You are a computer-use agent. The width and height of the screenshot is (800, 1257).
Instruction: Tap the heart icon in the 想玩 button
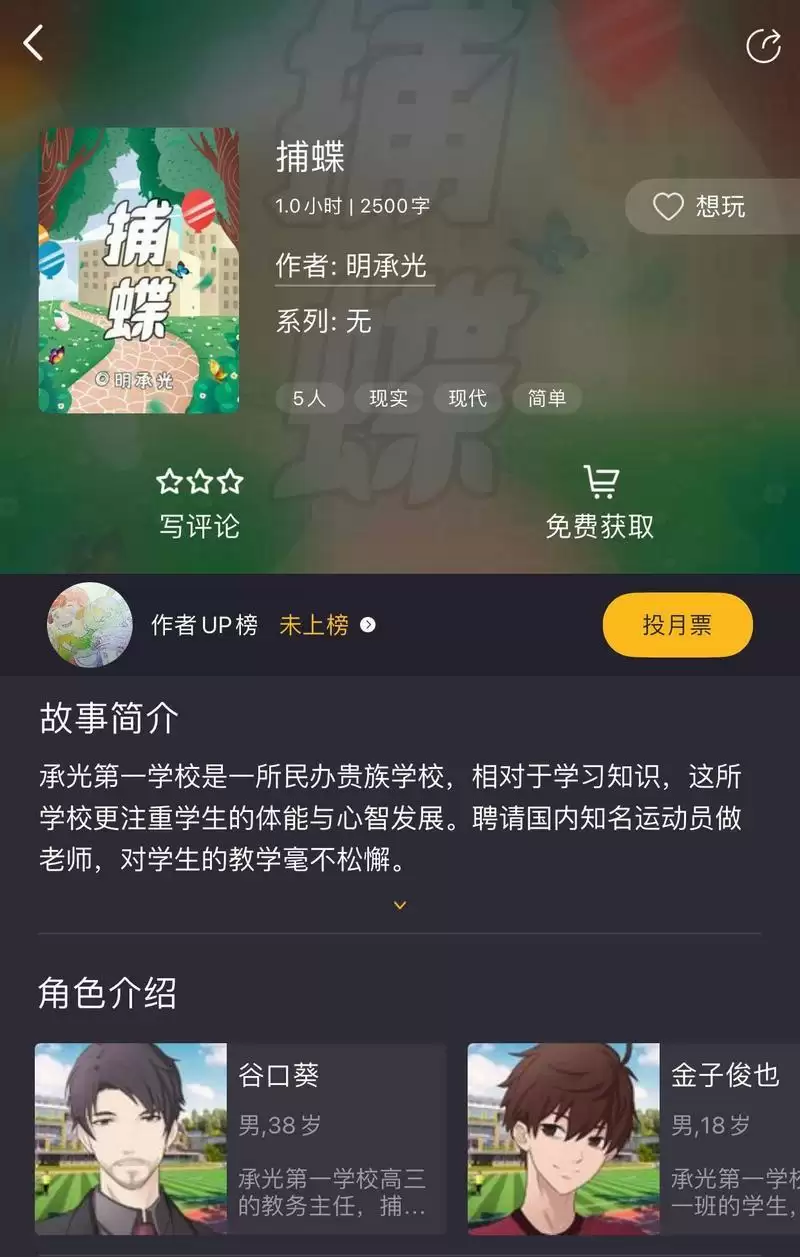pos(666,207)
